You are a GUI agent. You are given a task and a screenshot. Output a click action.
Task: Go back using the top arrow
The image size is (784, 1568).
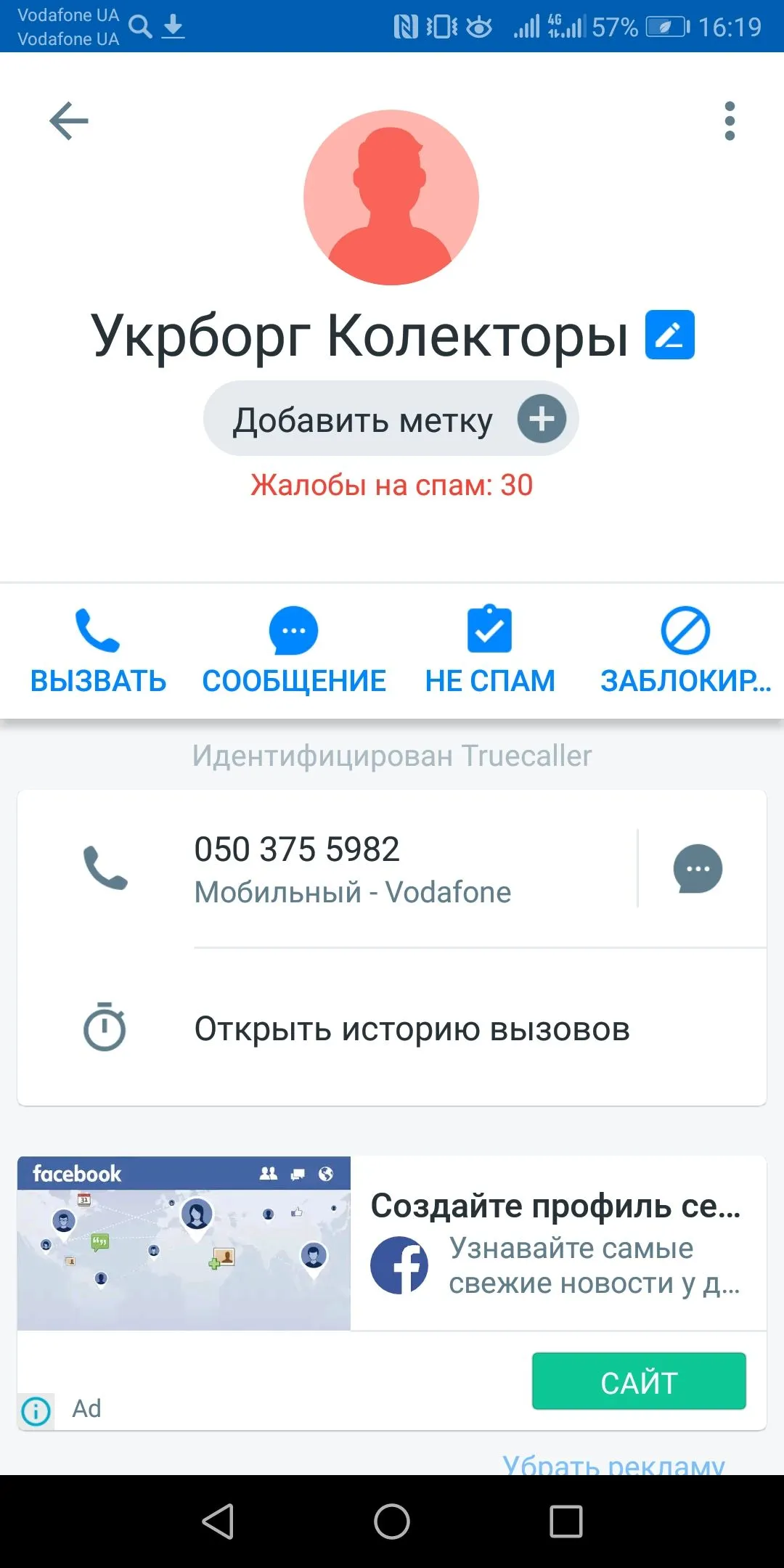click(x=69, y=121)
